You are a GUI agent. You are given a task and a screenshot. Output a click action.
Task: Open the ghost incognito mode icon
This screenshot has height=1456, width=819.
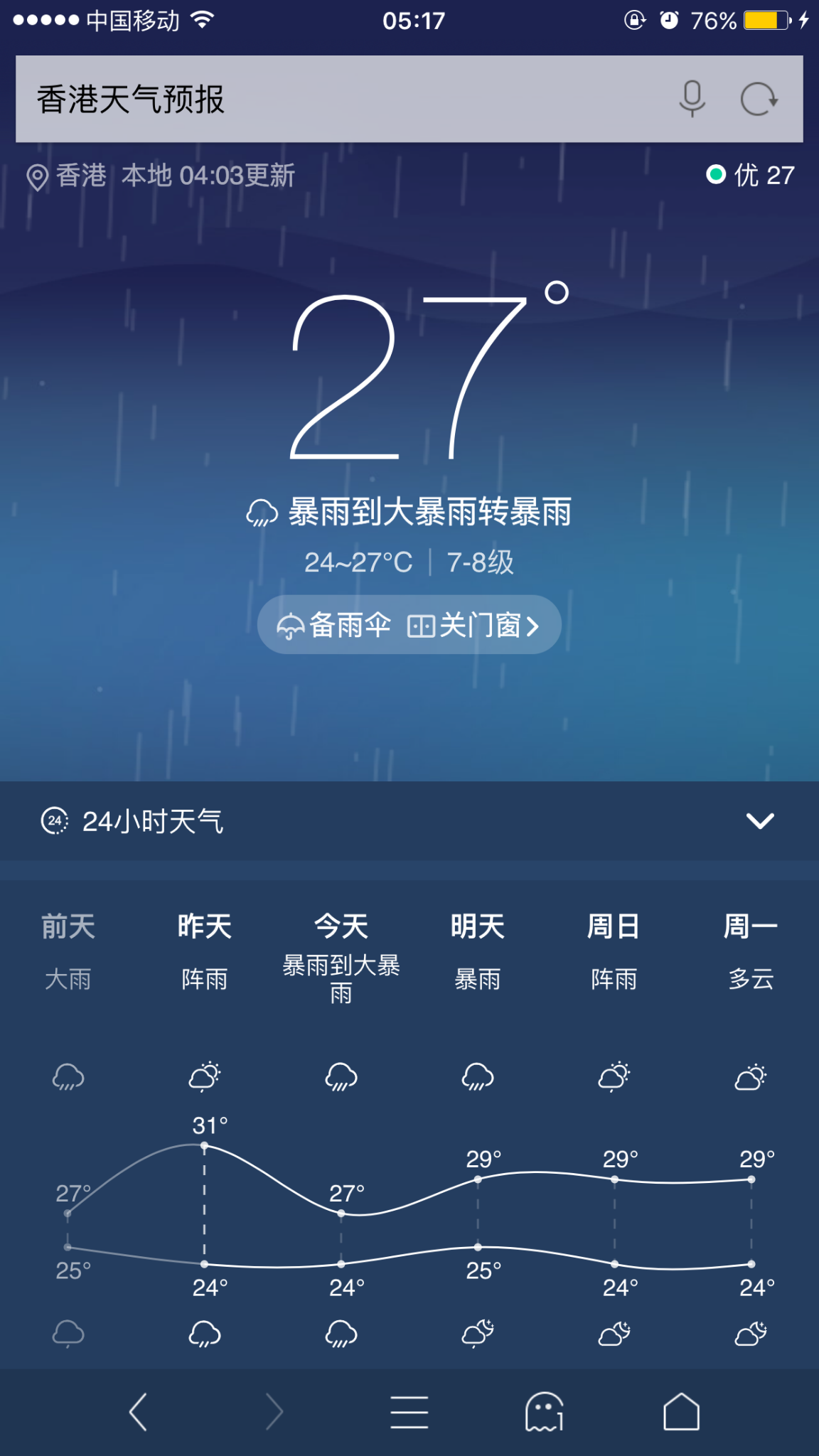[x=545, y=1411]
